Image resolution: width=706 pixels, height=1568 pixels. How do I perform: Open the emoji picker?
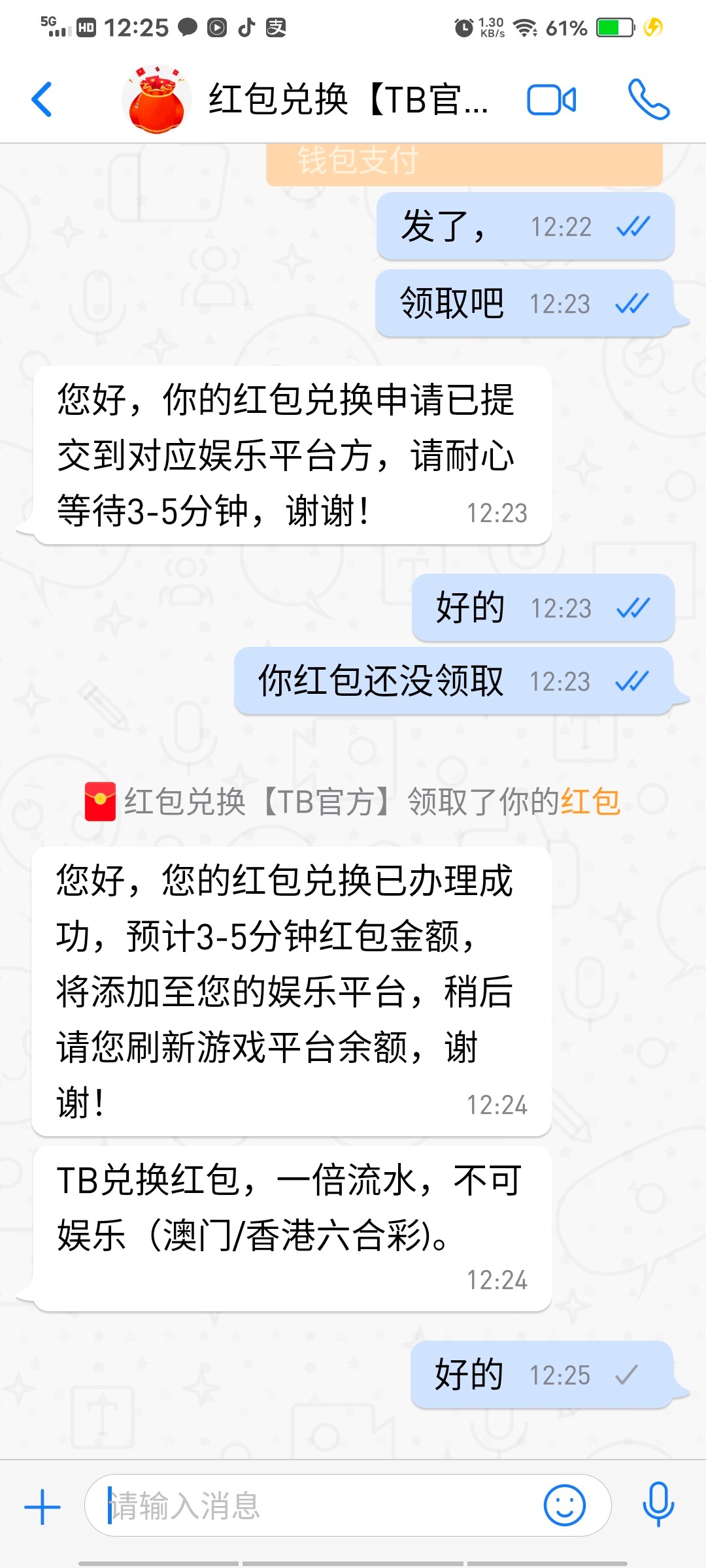[565, 1505]
